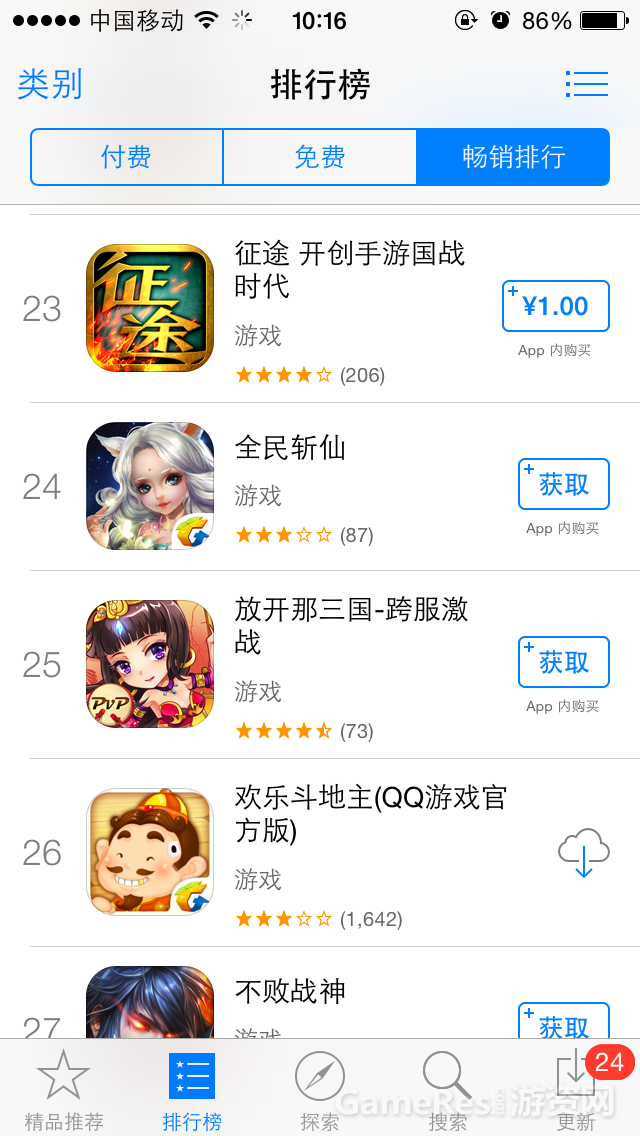
Task: Open the 类别 categories link
Action: click(x=50, y=84)
